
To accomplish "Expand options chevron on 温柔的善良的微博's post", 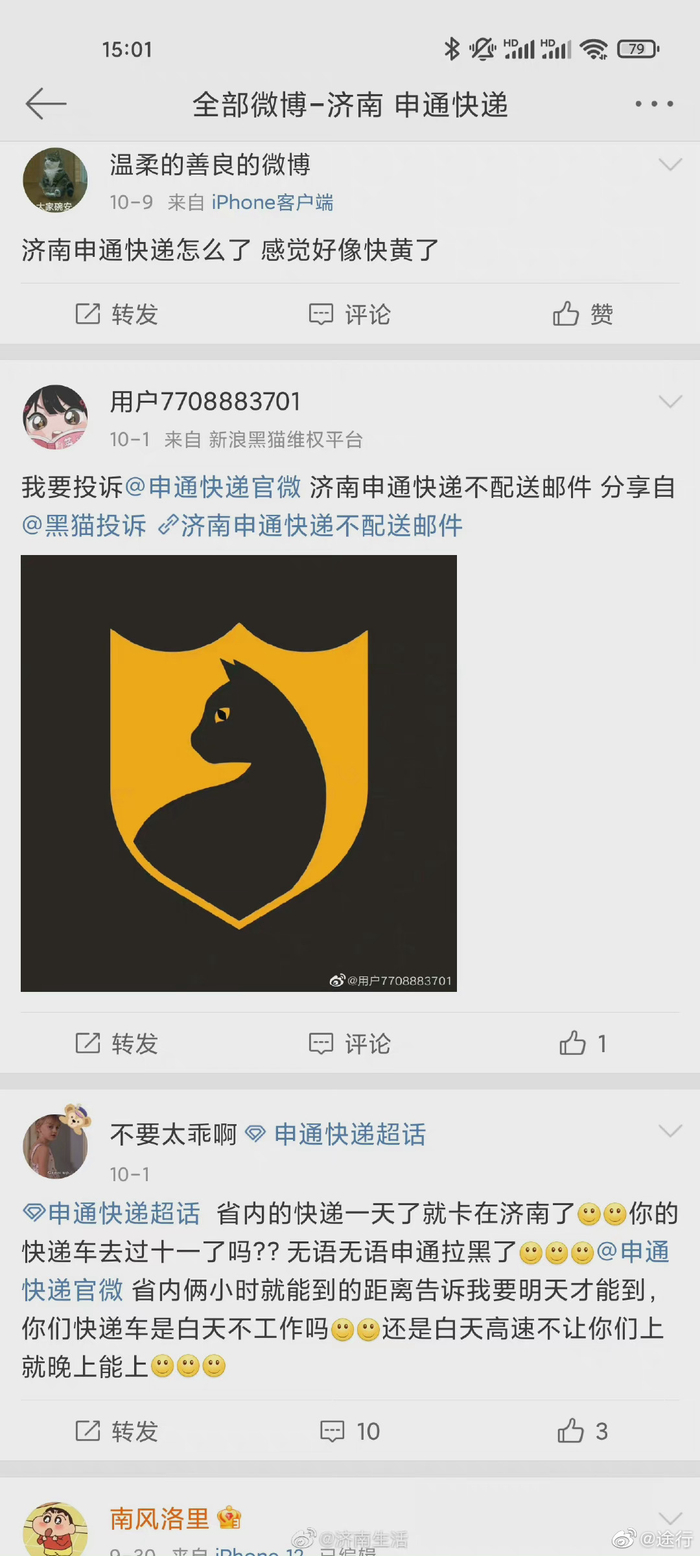I will click(x=669, y=165).
